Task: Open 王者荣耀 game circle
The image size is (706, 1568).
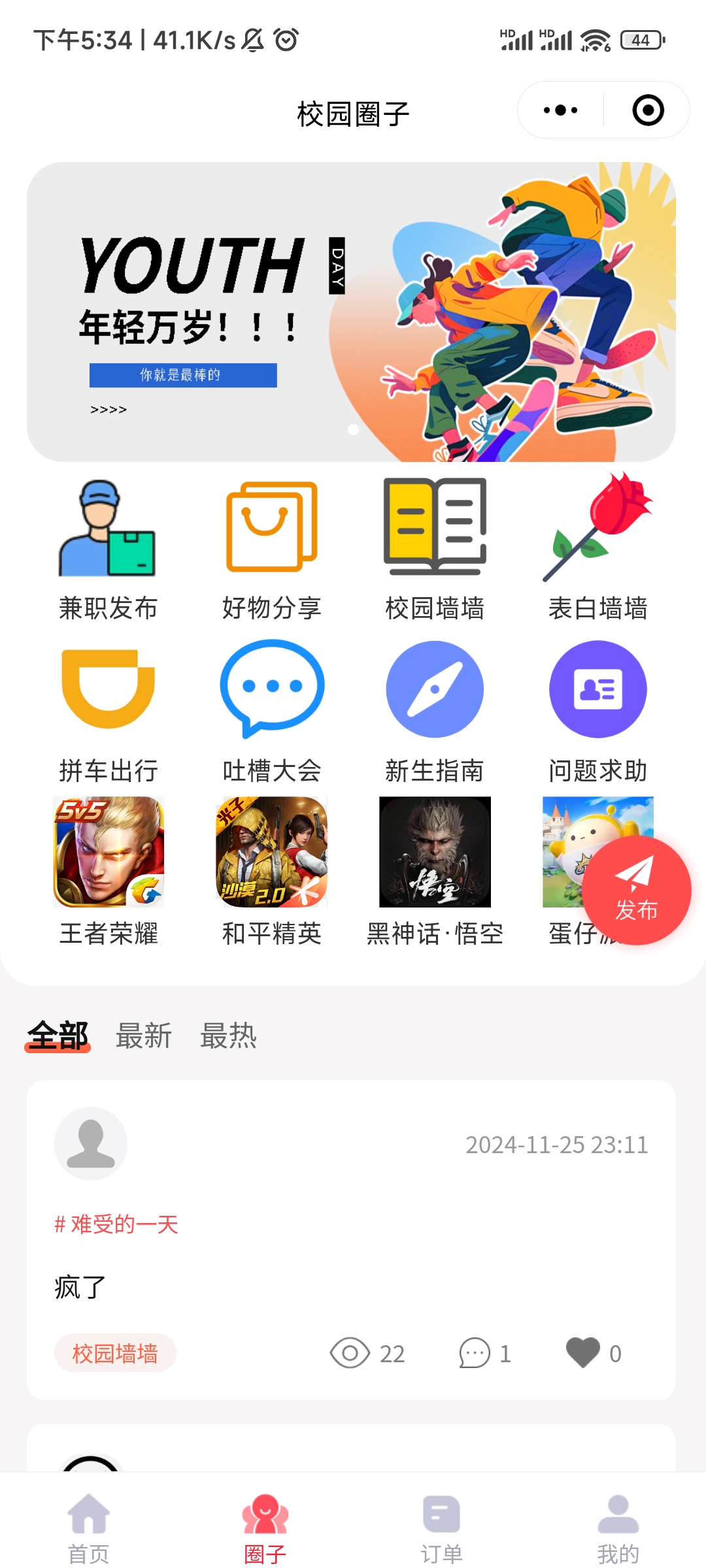Action: (x=109, y=852)
